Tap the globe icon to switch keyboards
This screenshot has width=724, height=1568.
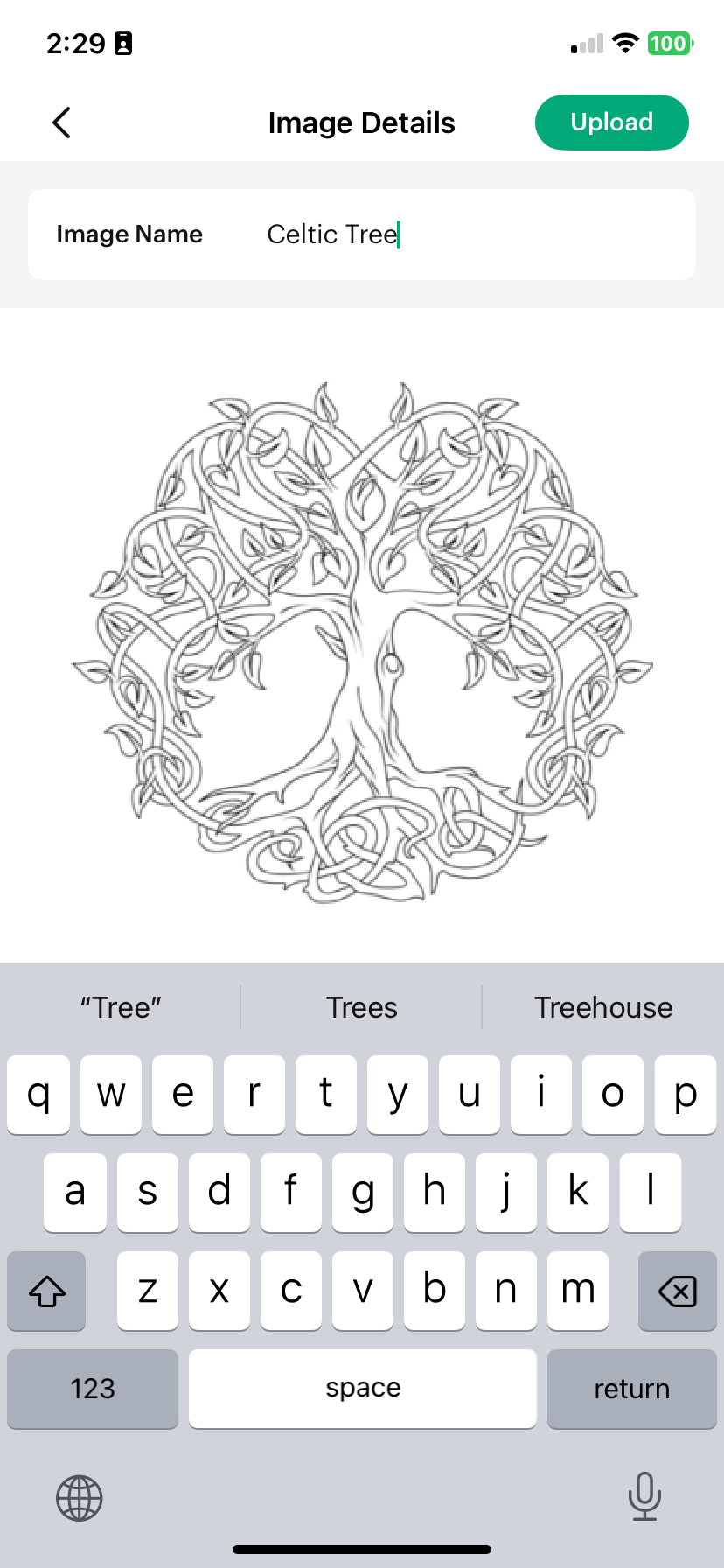point(79,1498)
